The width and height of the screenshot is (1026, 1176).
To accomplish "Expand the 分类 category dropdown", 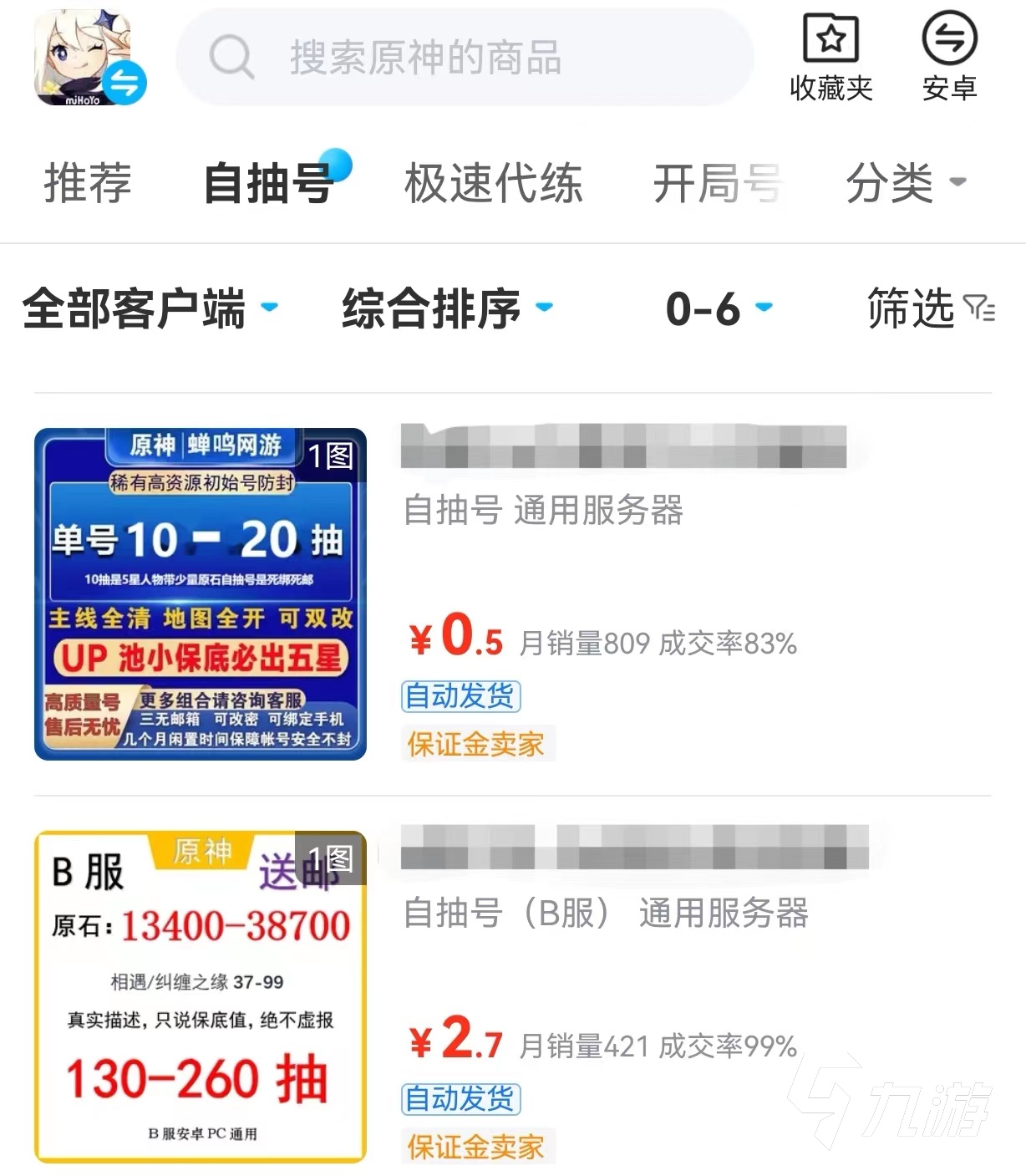I will (904, 183).
